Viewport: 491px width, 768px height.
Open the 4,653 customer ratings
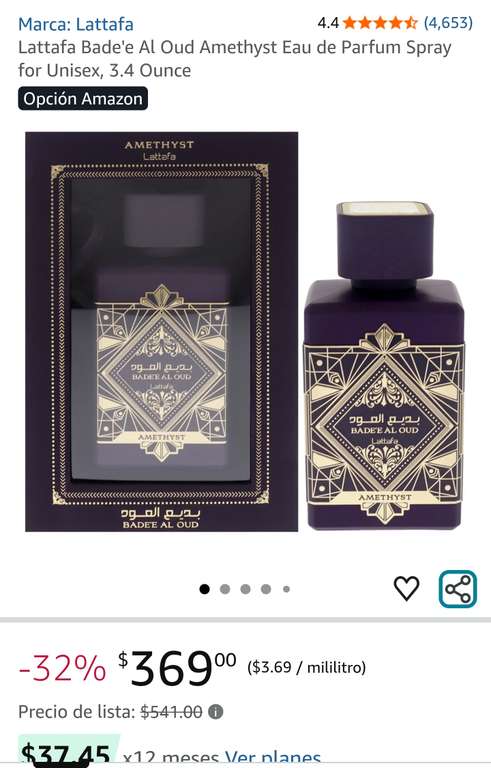pos(448,23)
